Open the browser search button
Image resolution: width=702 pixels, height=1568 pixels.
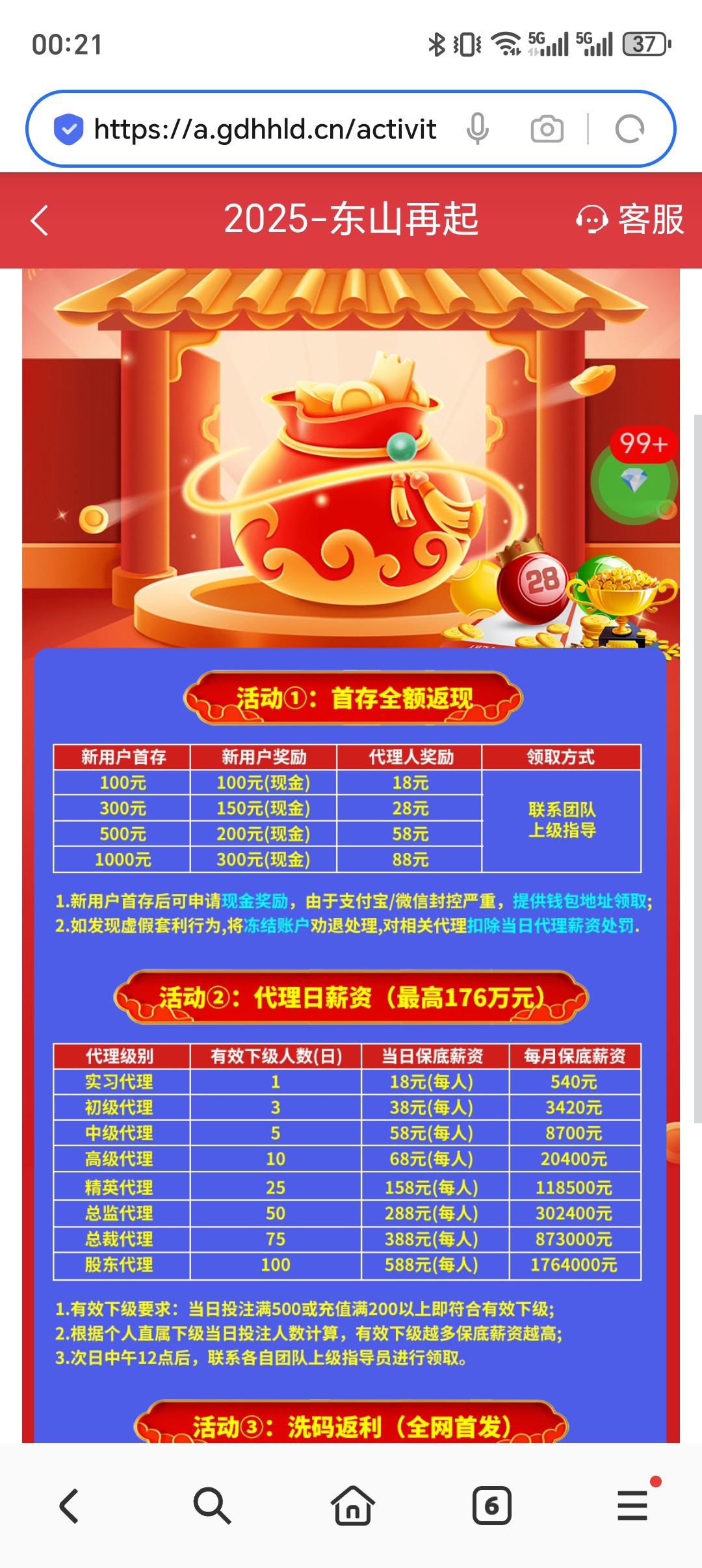211,1506
